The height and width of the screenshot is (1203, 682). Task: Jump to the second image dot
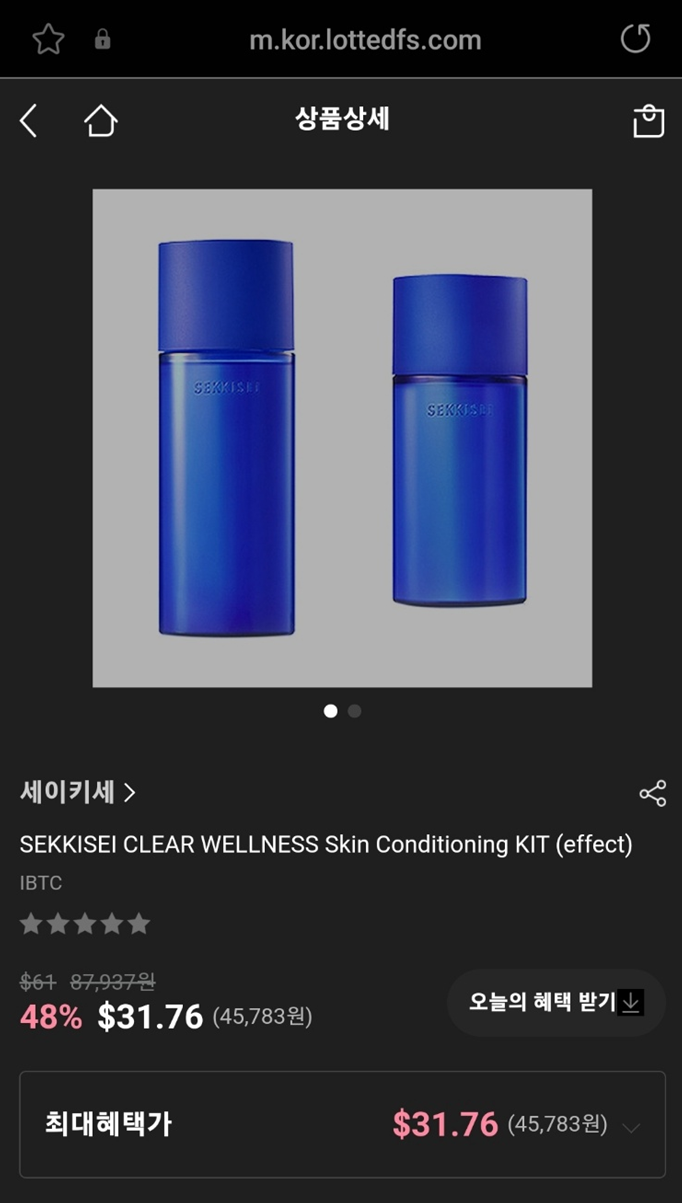tap(355, 711)
